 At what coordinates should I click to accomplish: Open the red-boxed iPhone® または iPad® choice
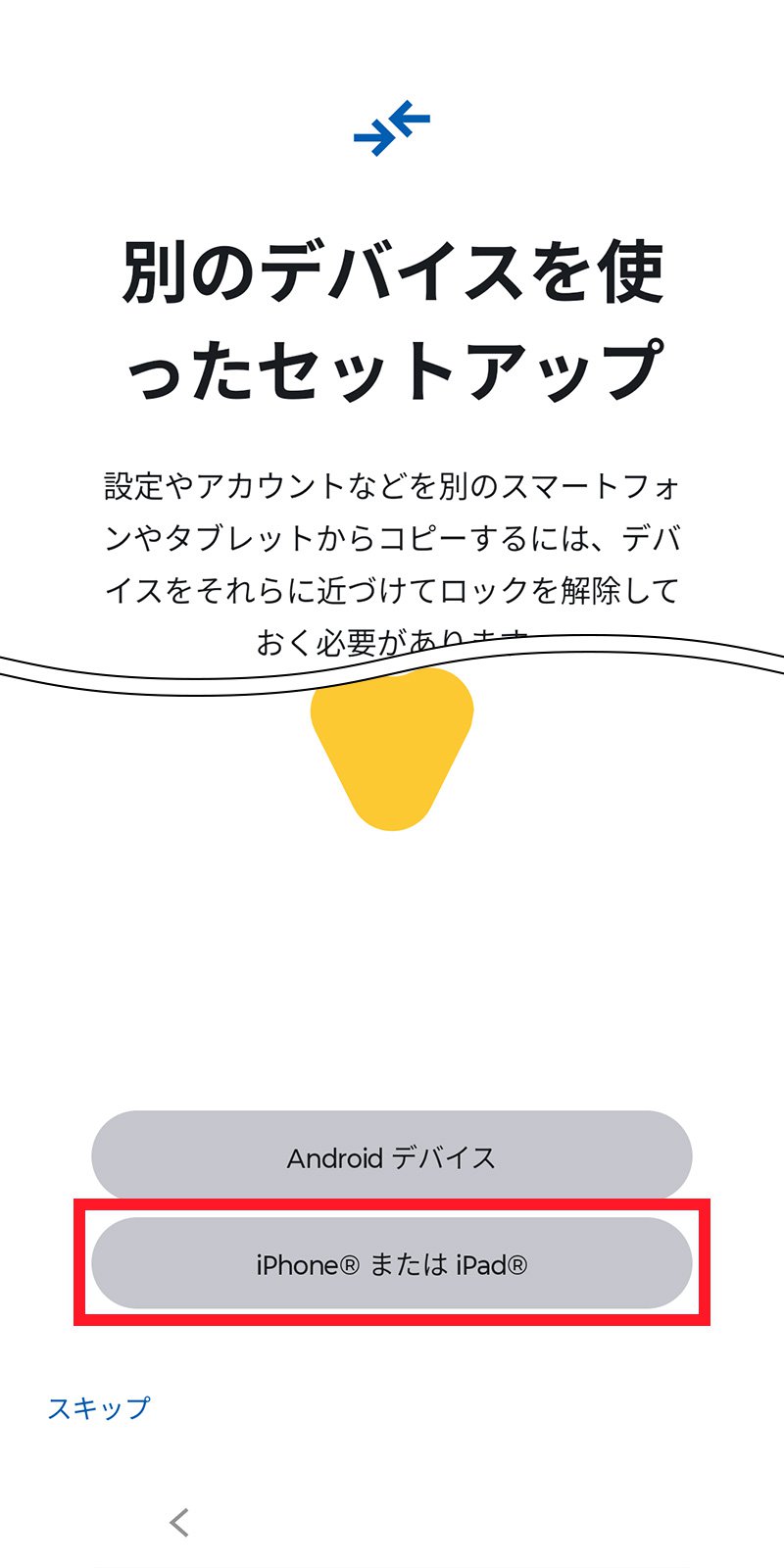tap(392, 1264)
